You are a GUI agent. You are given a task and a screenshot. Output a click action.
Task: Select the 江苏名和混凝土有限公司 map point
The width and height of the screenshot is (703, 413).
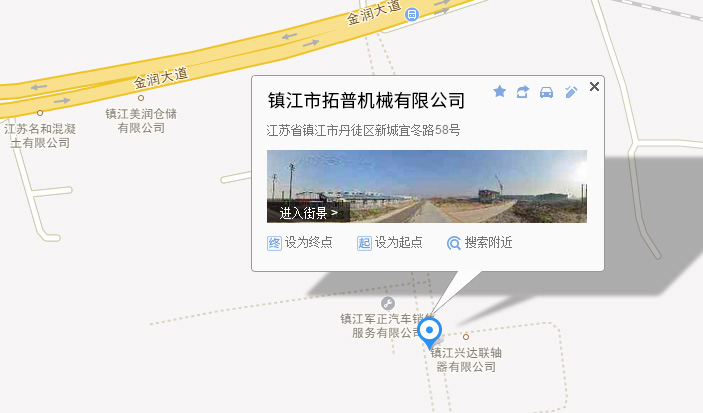pos(40,113)
